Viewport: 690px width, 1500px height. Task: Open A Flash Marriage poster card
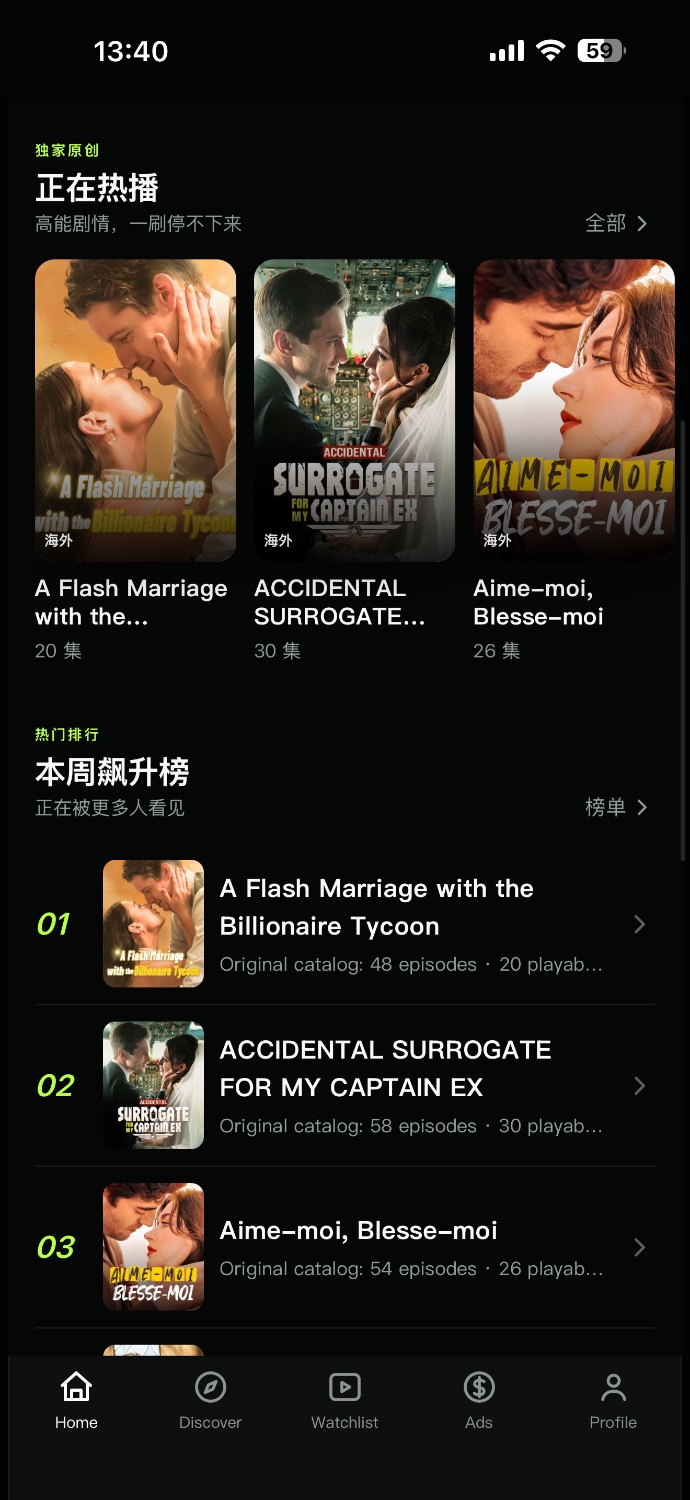click(x=135, y=460)
